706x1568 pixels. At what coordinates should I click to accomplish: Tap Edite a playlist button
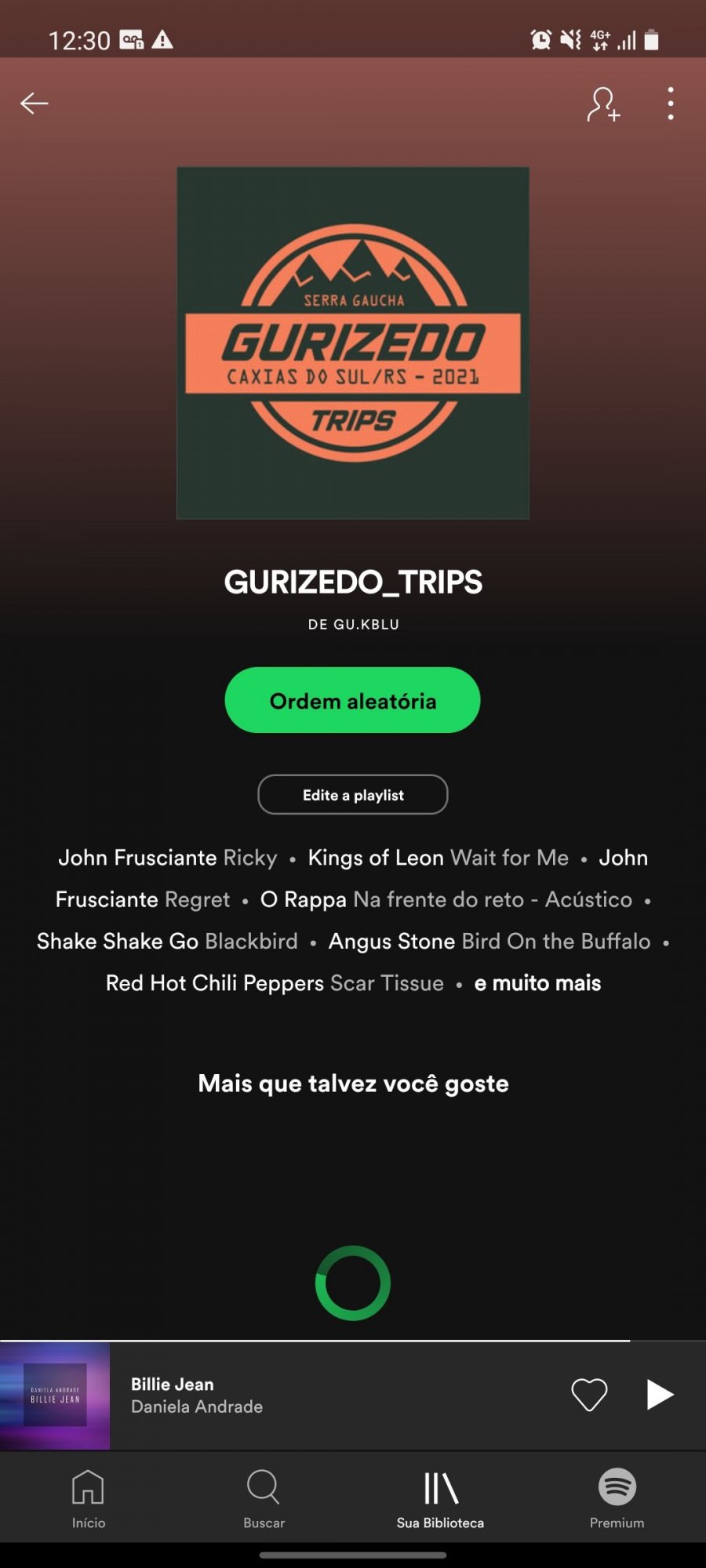tap(352, 795)
